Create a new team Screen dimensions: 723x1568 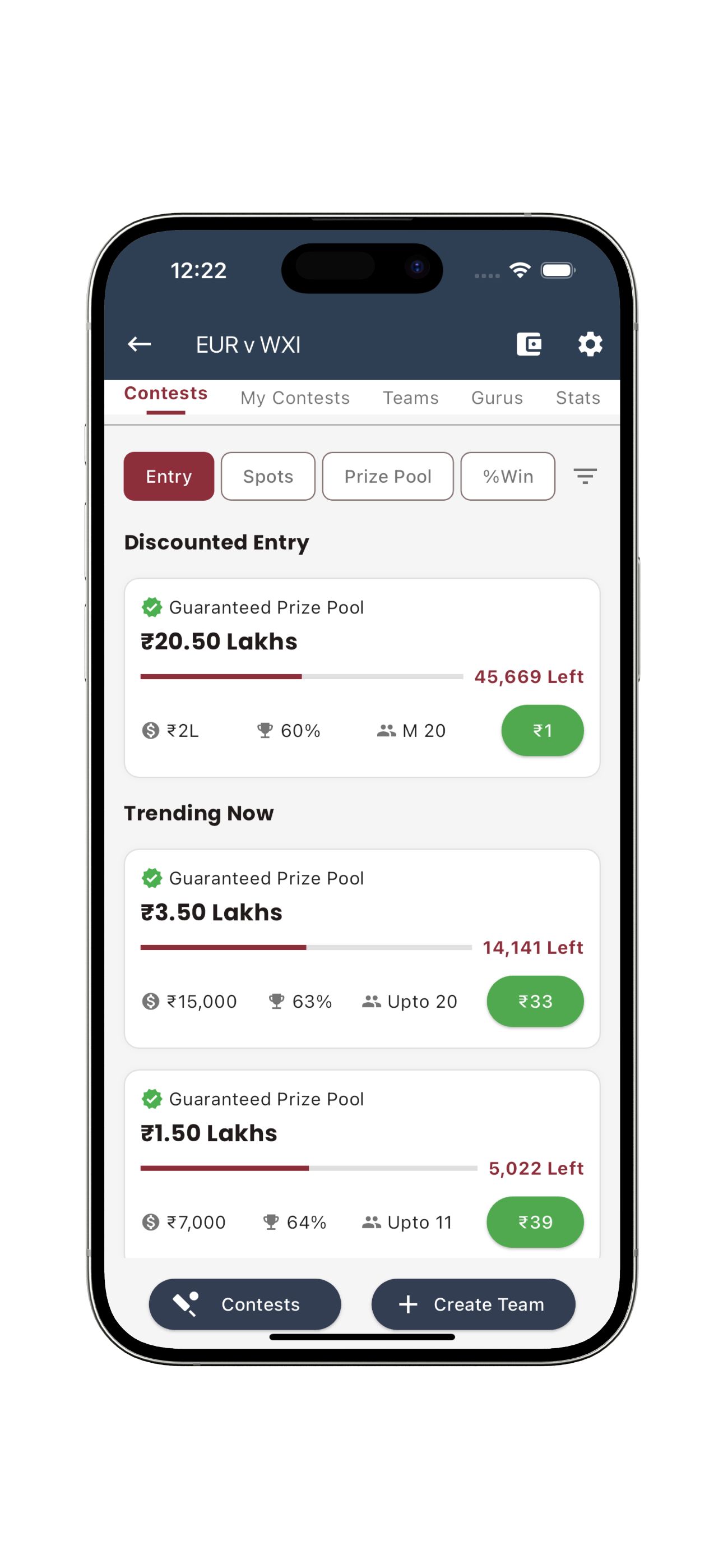tap(473, 1304)
